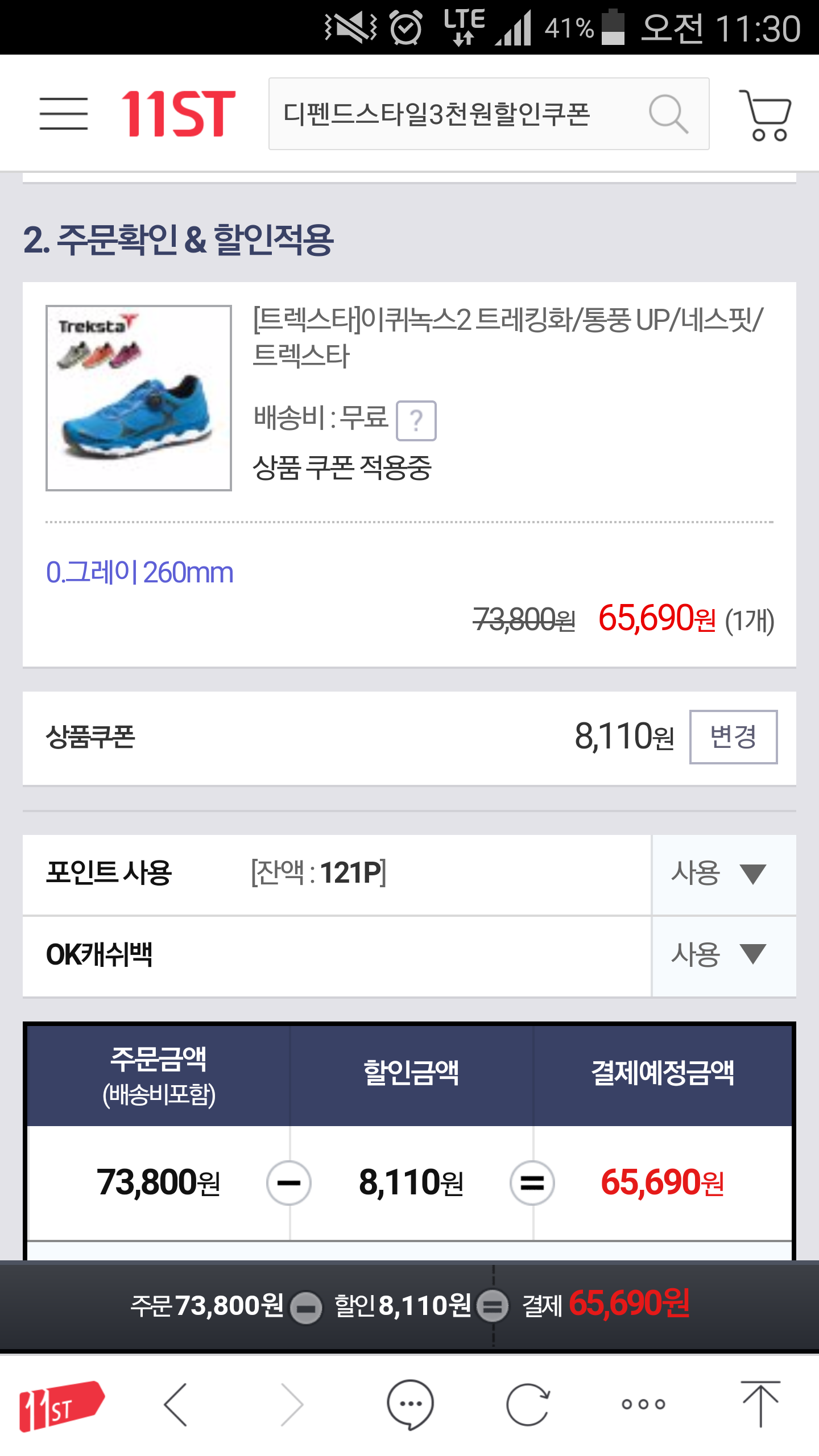Viewport: 819px width, 1456px height.
Task: Go to 11st home from bottom toolbar
Action: [x=61, y=1405]
